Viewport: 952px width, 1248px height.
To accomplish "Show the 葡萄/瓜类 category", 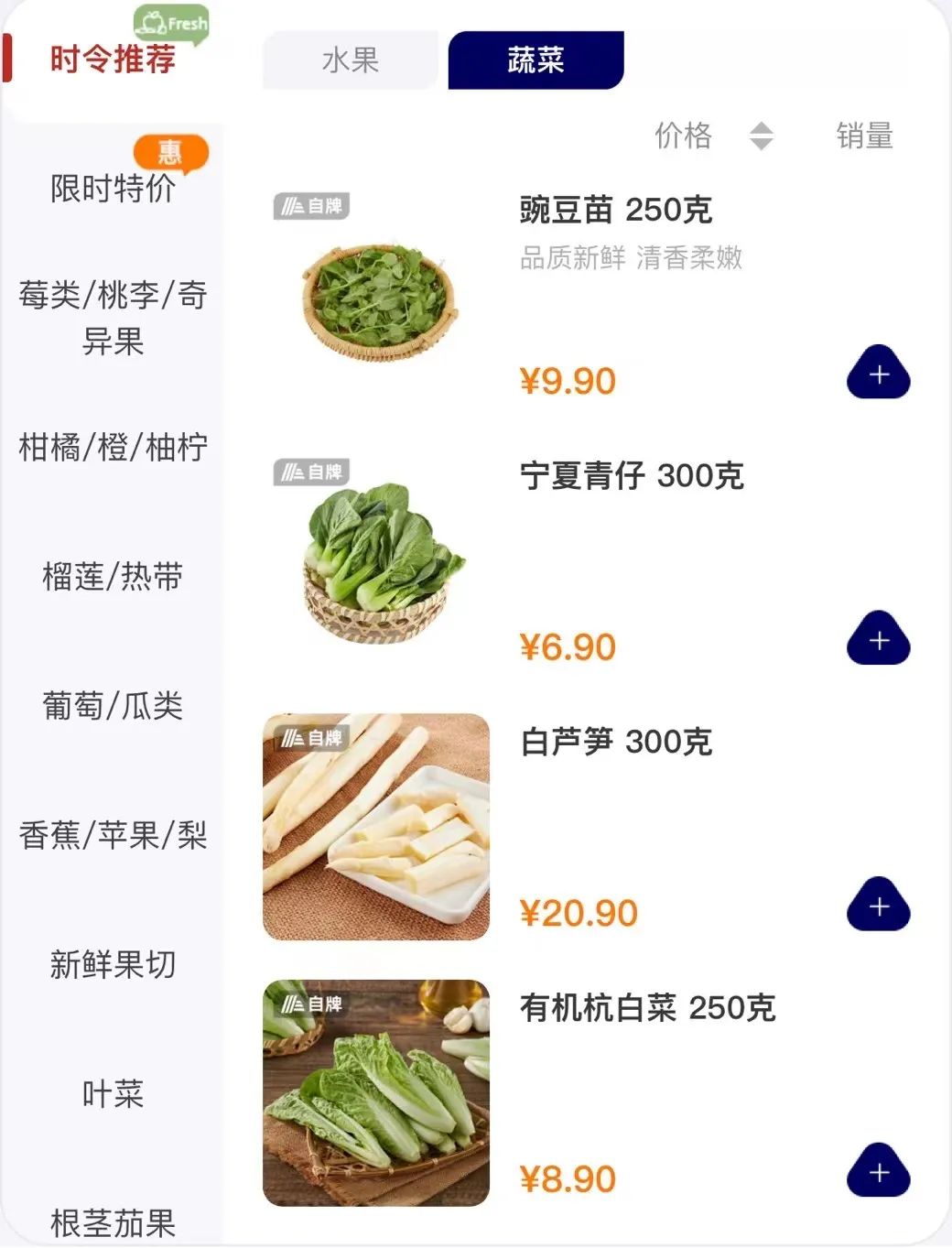I will (113, 706).
